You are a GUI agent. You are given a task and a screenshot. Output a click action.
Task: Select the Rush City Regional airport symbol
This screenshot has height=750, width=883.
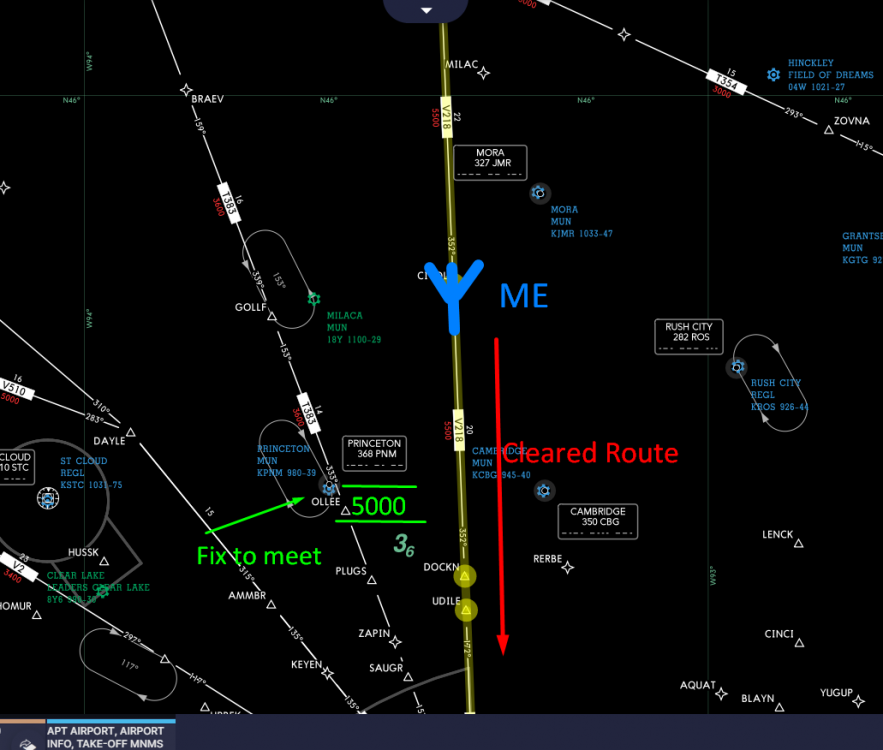[737, 368]
